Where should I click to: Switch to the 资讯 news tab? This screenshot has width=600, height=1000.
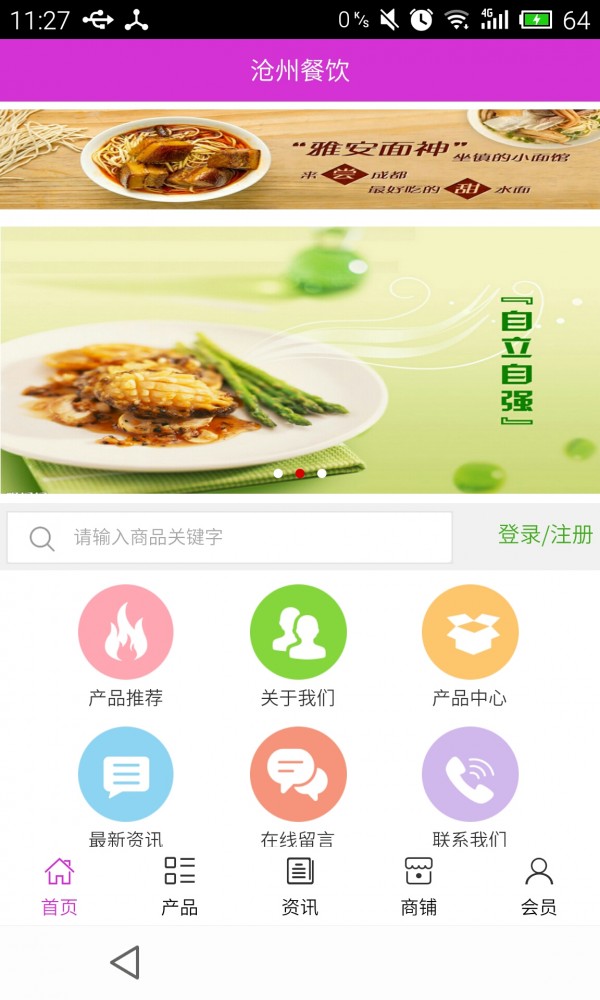tap(300, 886)
